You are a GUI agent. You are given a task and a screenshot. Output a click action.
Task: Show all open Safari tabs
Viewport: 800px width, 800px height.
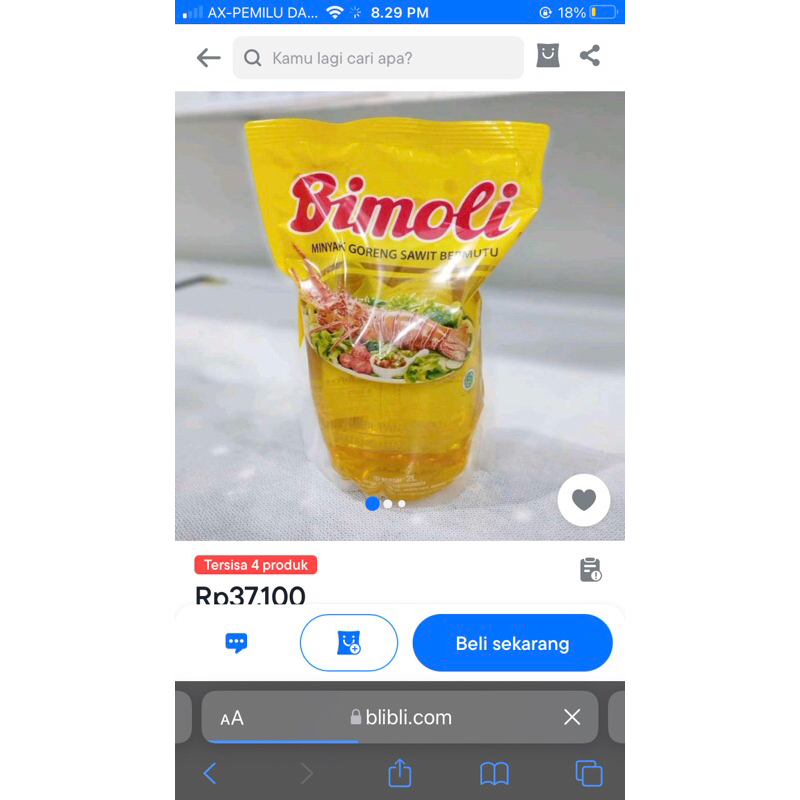coord(589,773)
